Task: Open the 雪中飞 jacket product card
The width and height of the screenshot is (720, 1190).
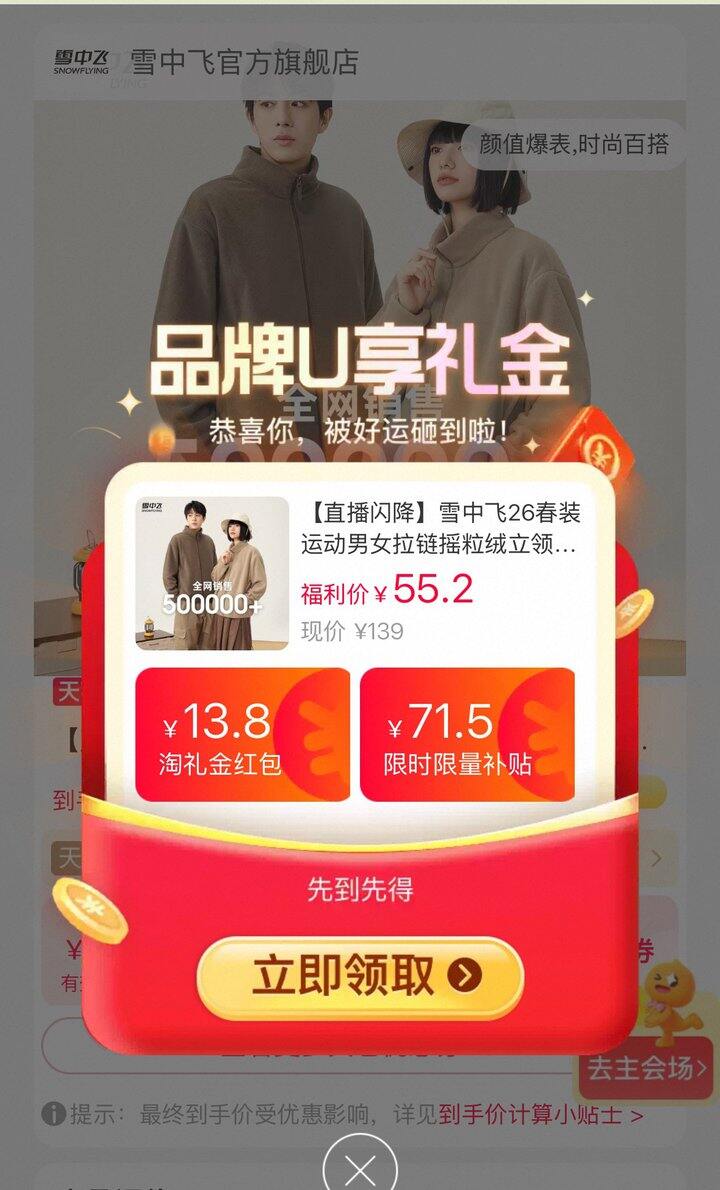Action: coord(360,573)
